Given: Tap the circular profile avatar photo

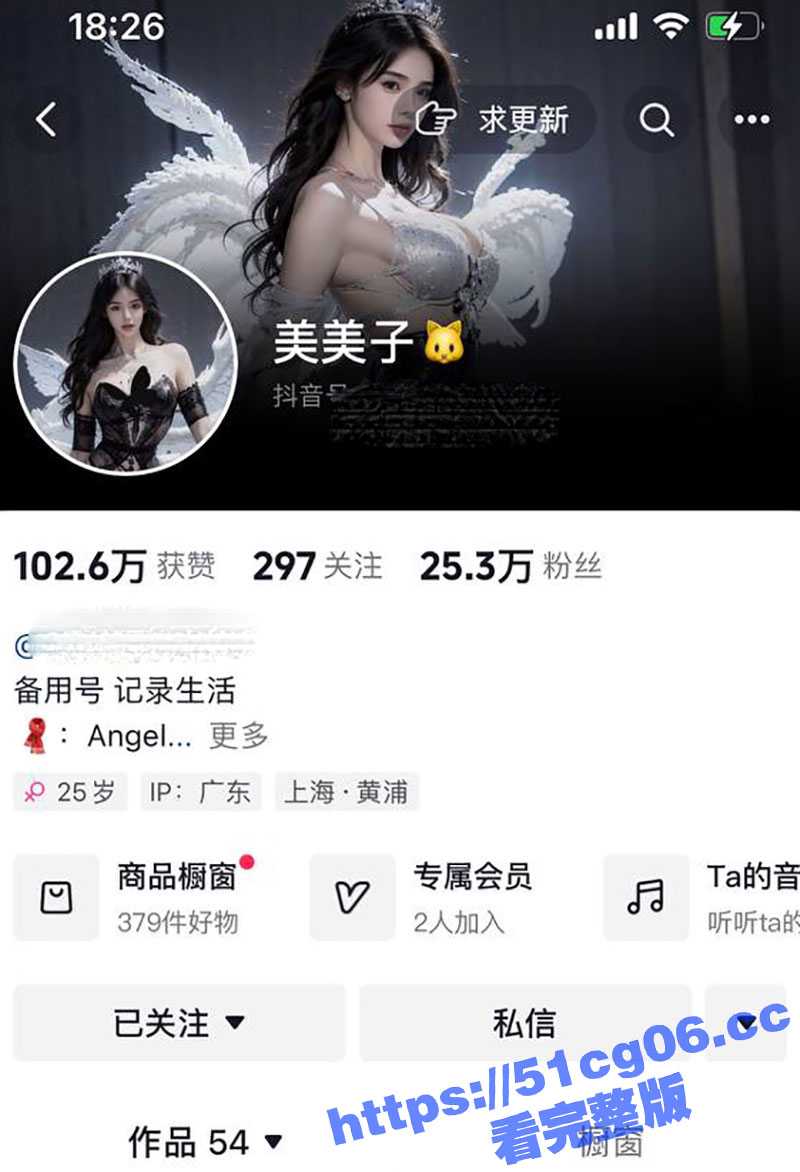Looking at the screenshot, I should point(124,363).
